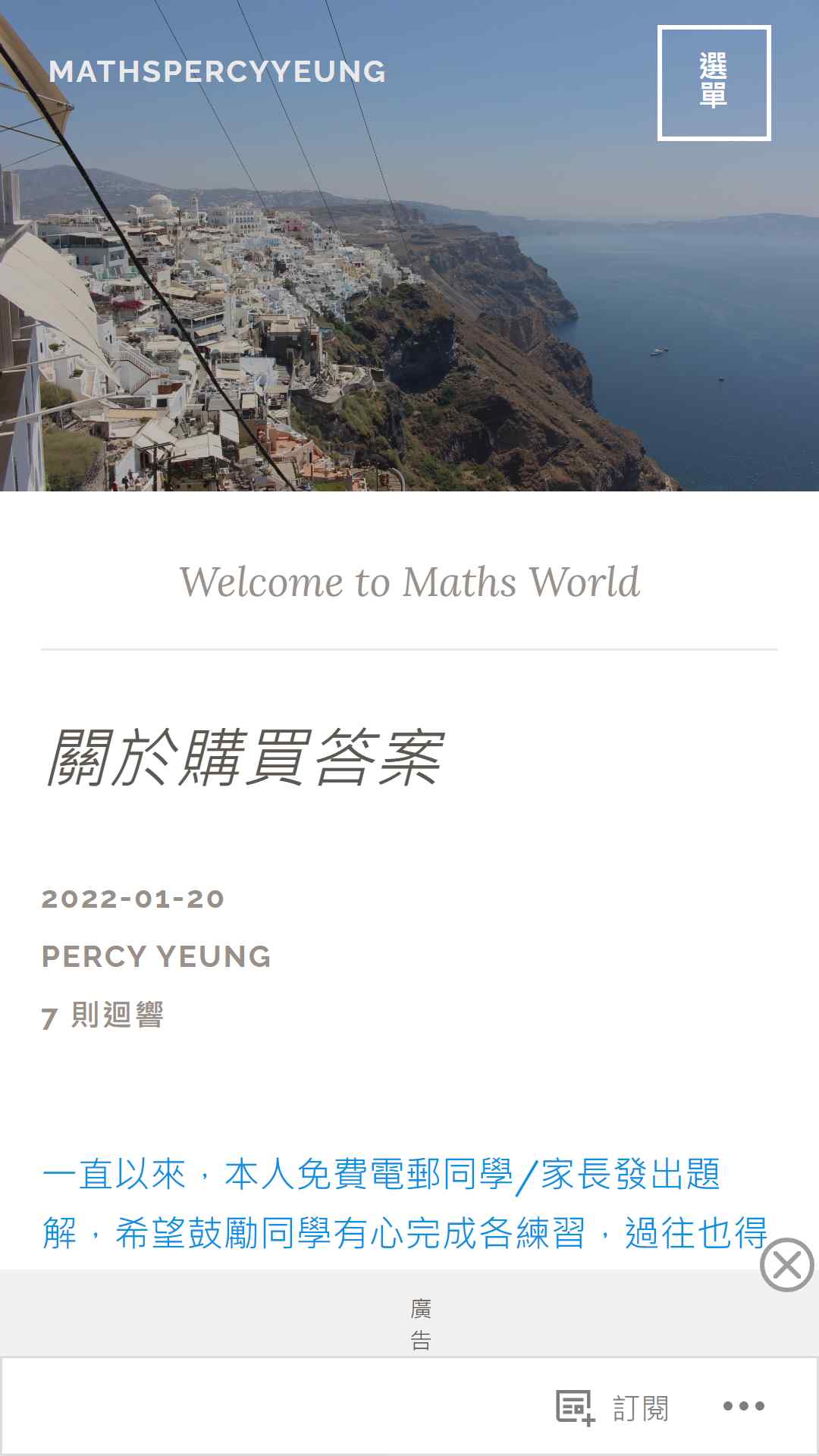
Task: Go to MATHSPERCYYEUNG site home
Action: (217, 72)
